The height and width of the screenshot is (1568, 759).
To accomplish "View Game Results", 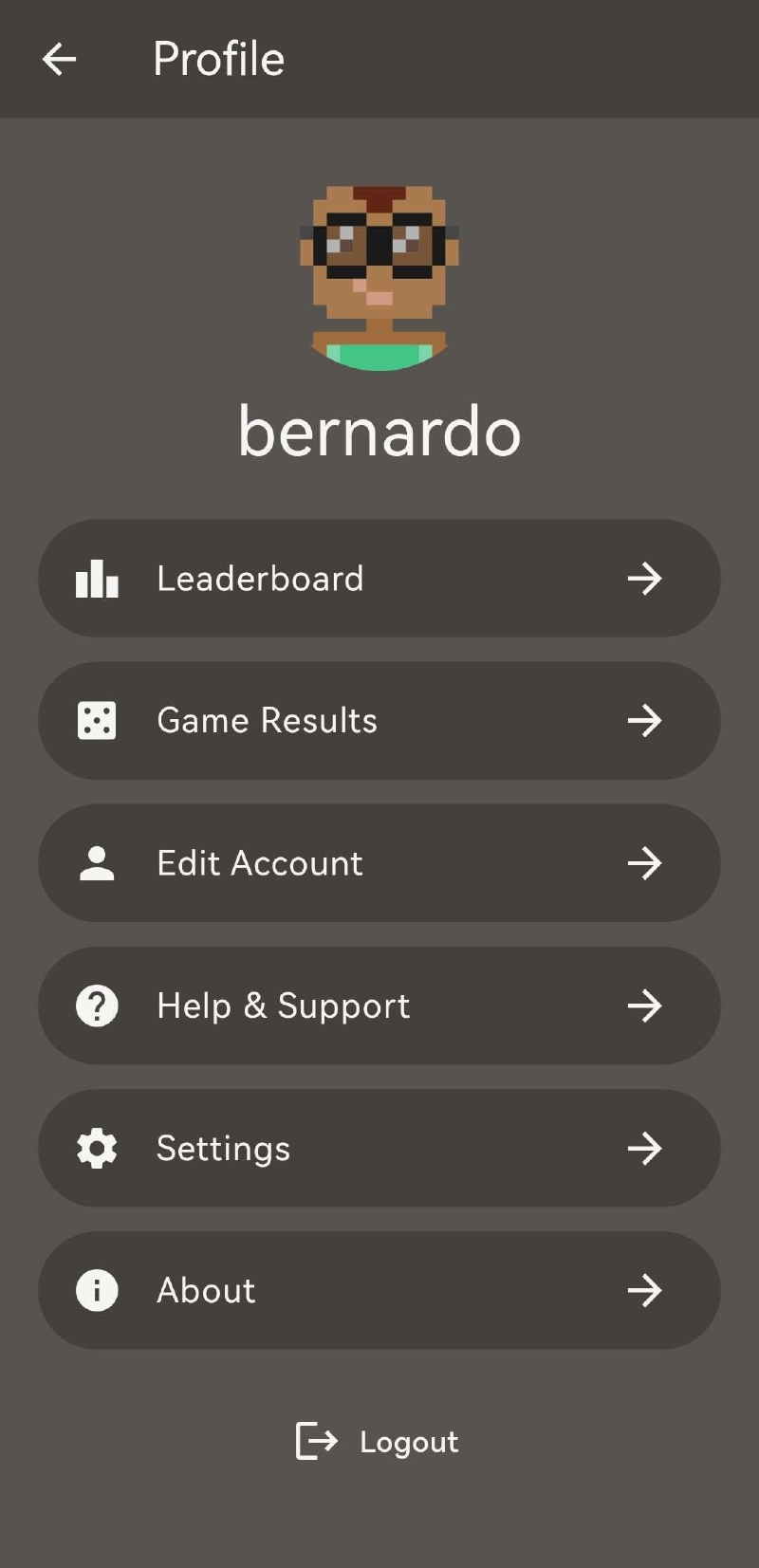I will pyautogui.click(x=379, y=721).
